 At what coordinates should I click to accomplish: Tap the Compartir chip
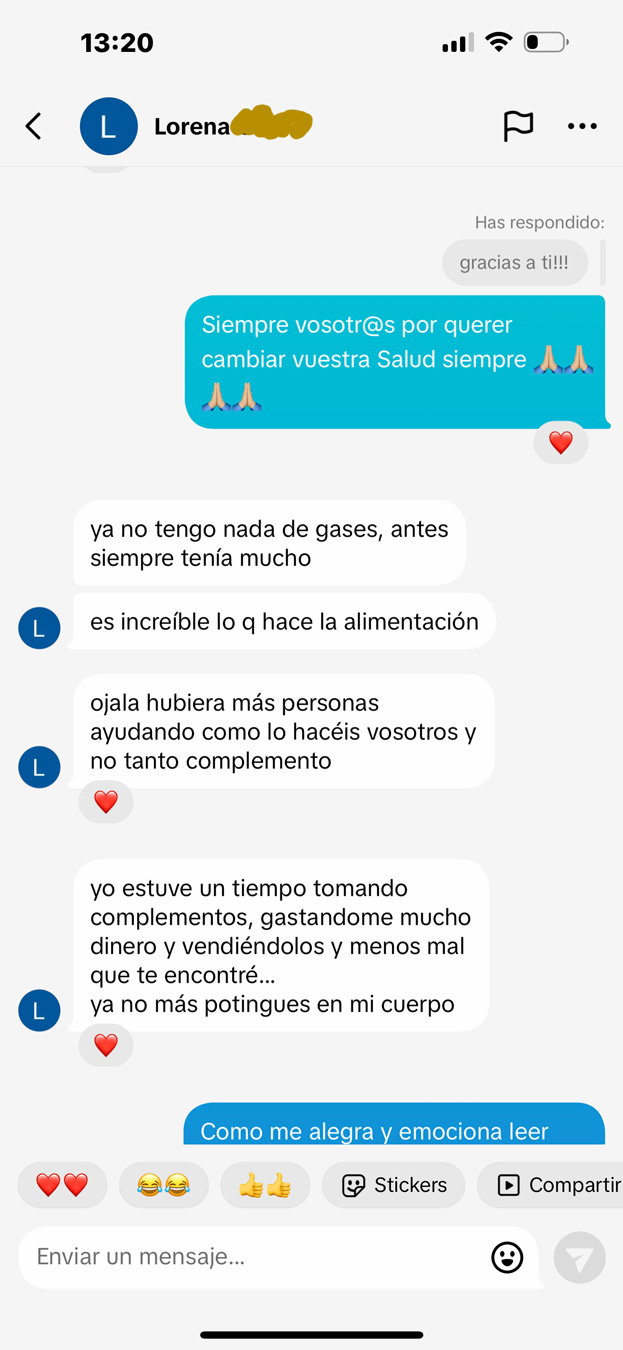pos(551,1185)
